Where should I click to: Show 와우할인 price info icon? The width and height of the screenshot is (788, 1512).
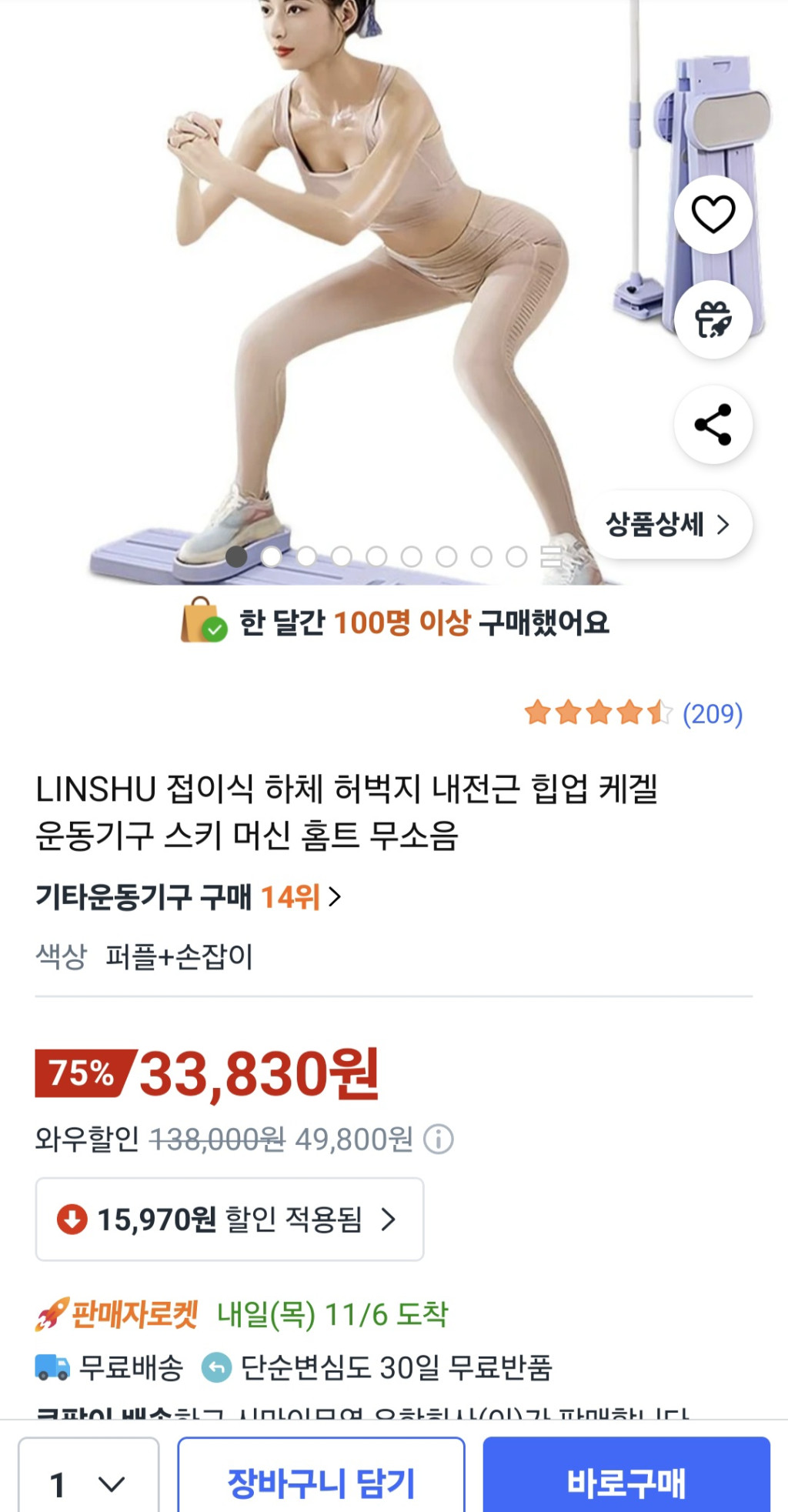coord(439,1140)
